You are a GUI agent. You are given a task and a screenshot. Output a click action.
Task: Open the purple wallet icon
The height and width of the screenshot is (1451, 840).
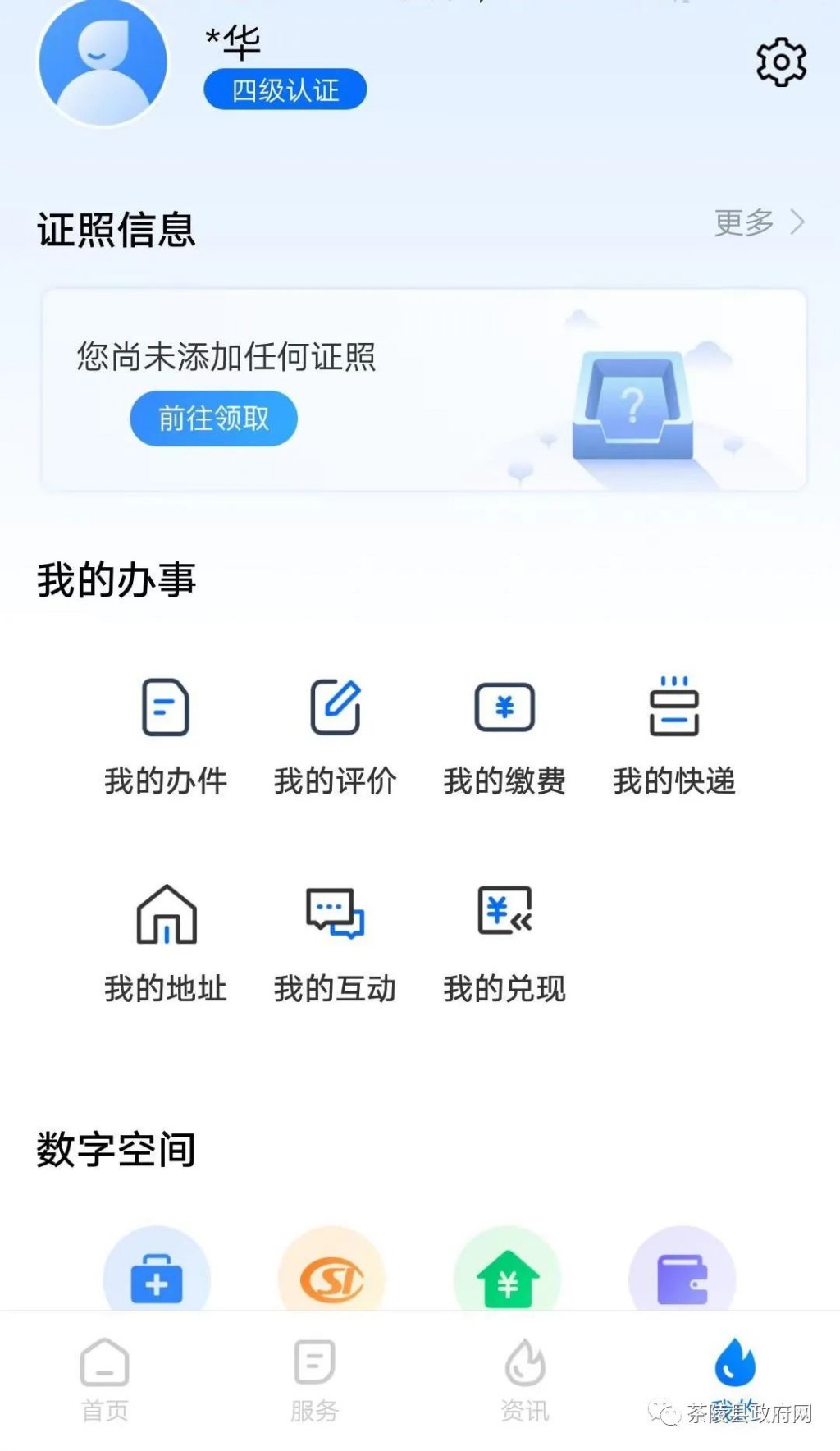pos(682,1277)
